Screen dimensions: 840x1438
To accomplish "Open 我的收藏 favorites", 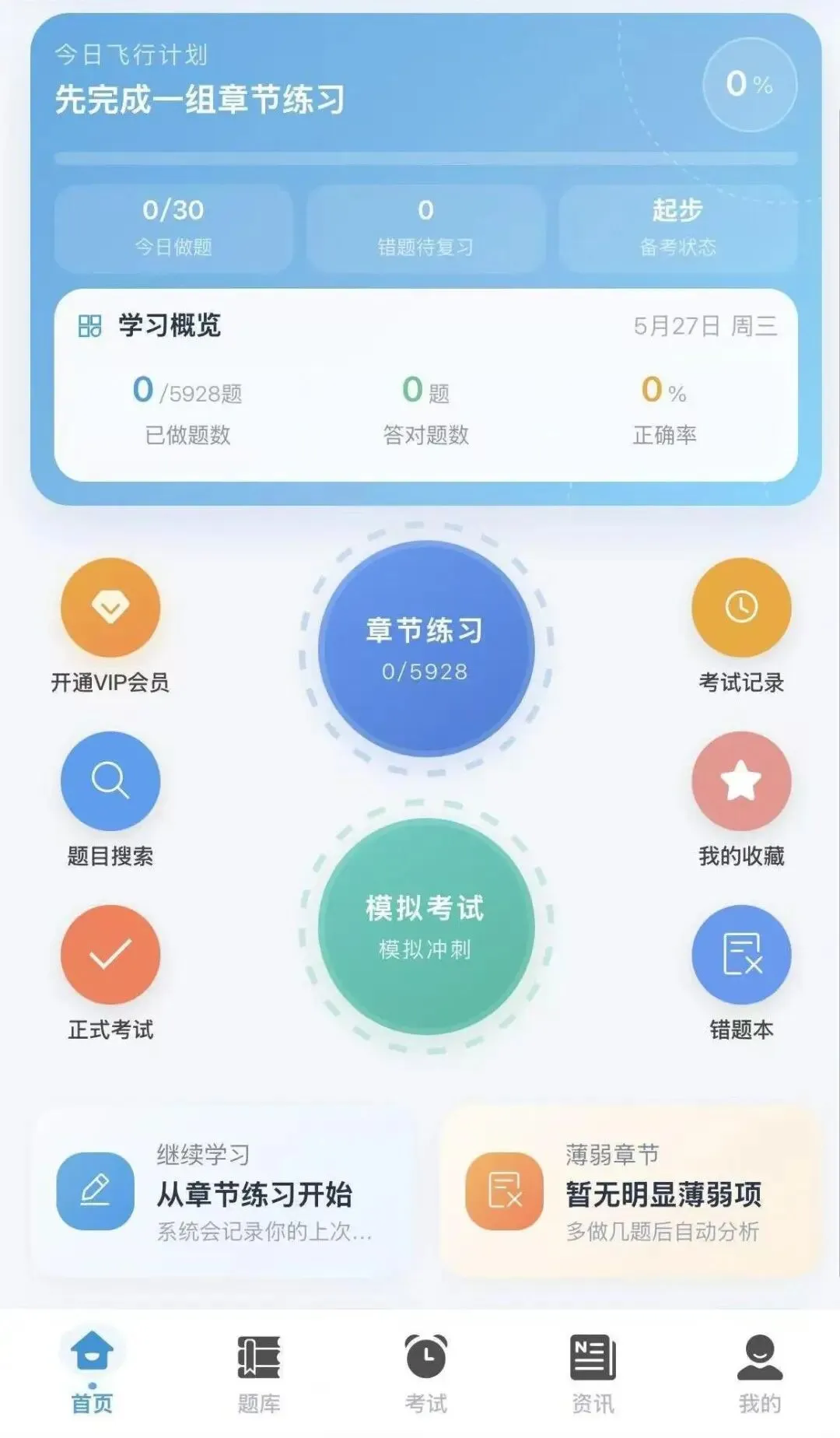I will pyautogui.click(x=741, y=799).
